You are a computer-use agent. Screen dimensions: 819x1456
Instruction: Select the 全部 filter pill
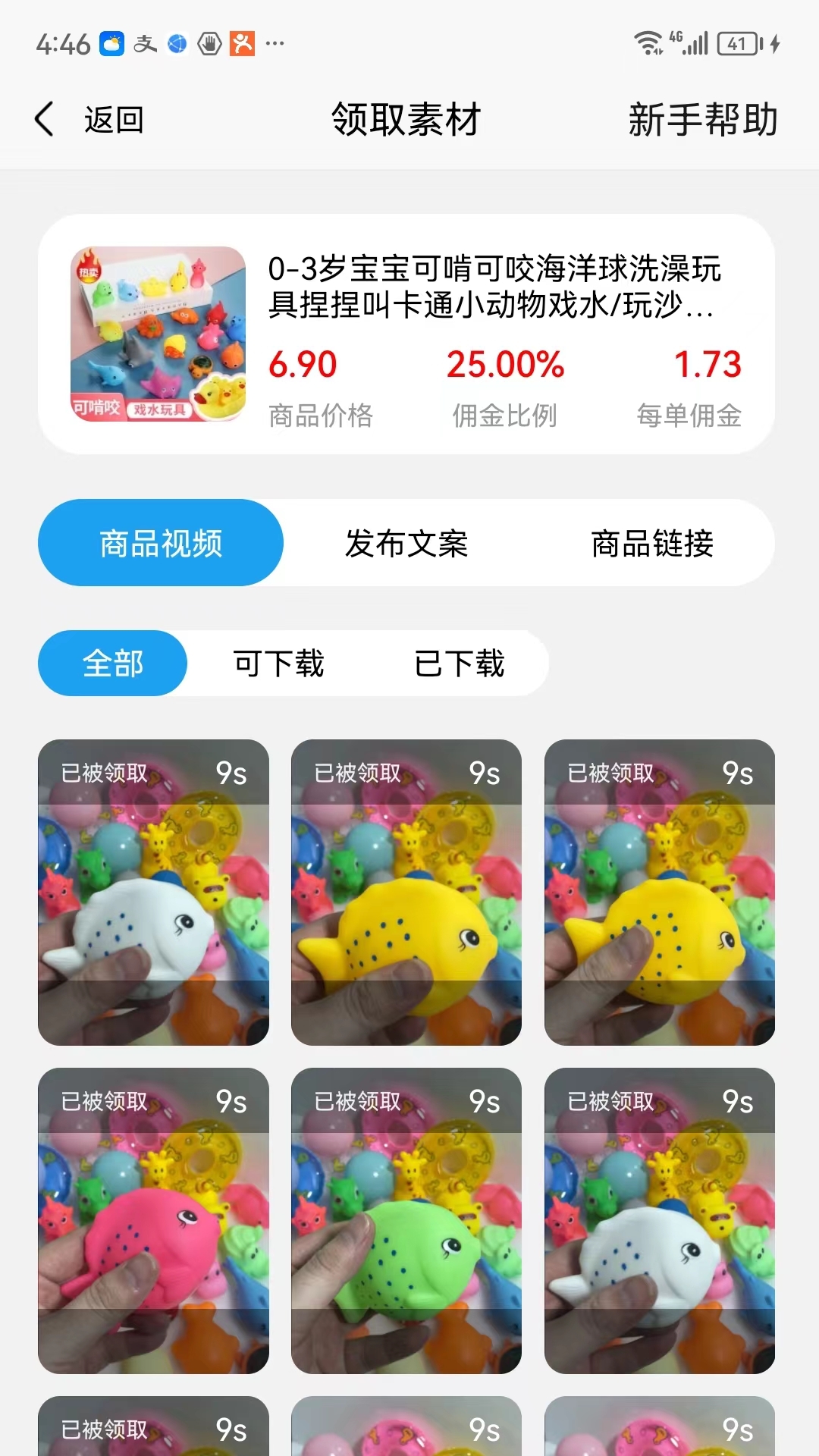(x=112, y=662)
